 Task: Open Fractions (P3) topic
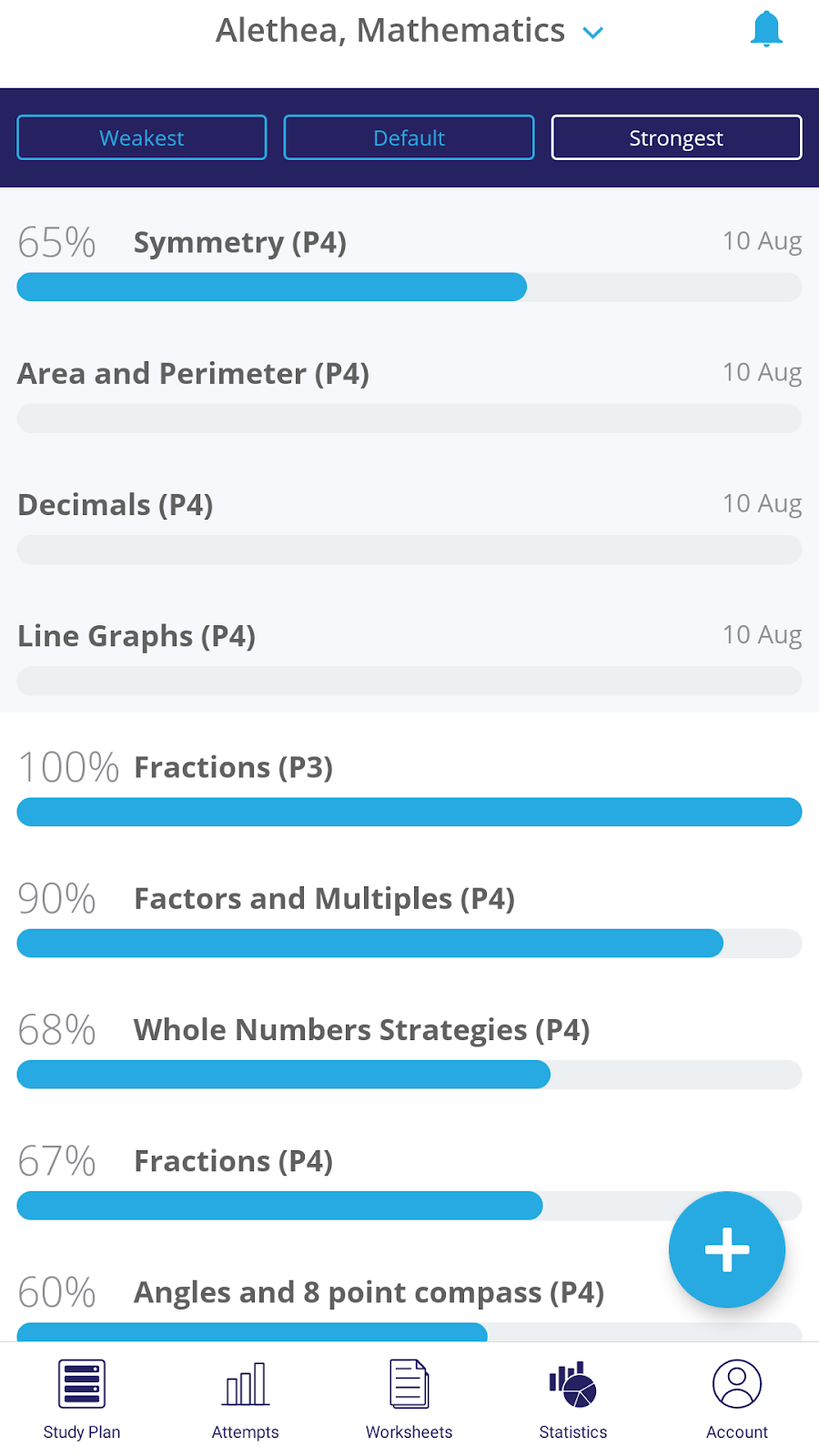(x=233, y=768)
